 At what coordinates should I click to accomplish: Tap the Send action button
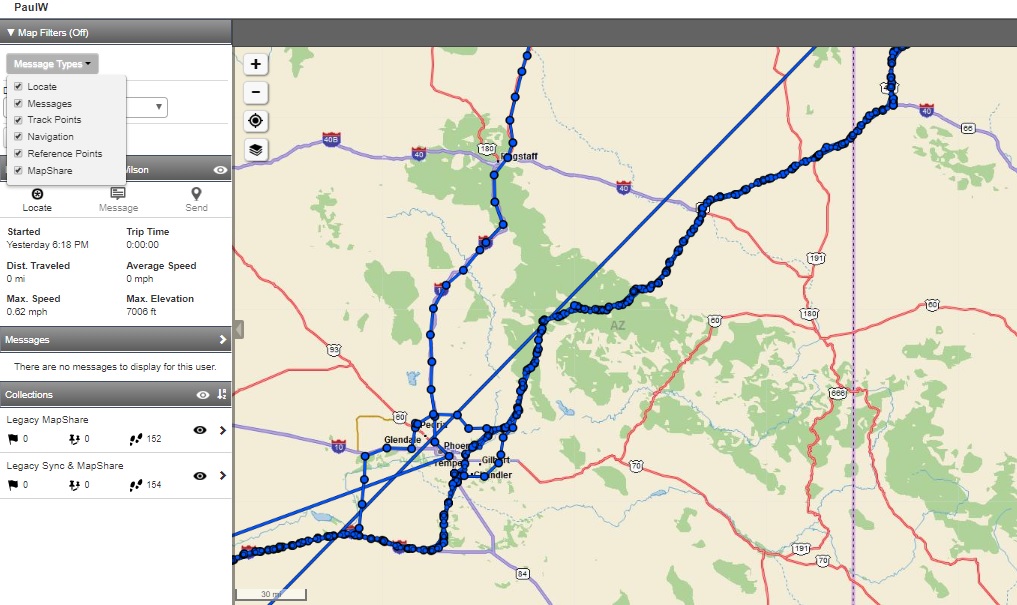point(196,198)
